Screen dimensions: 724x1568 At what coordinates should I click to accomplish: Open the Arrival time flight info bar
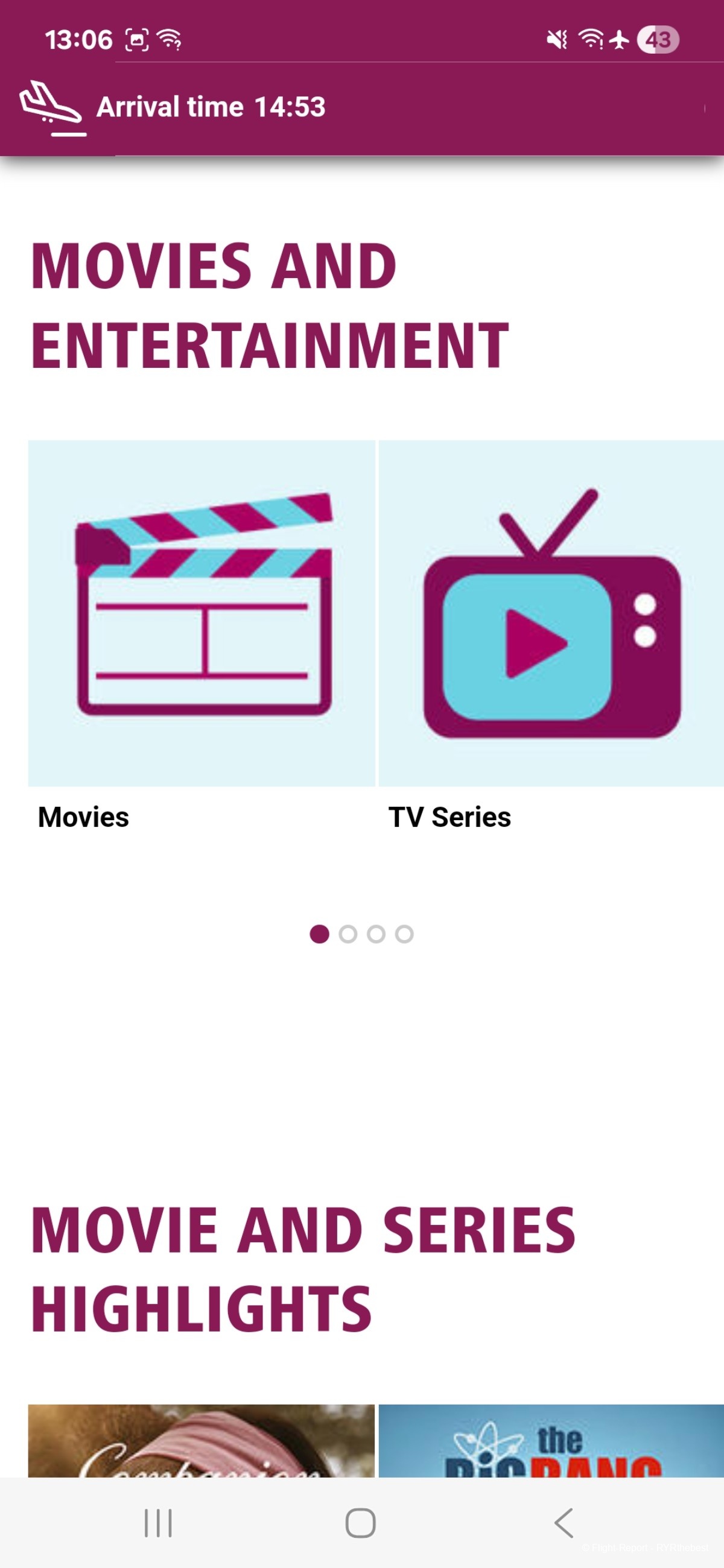click(x=210, y=108)
